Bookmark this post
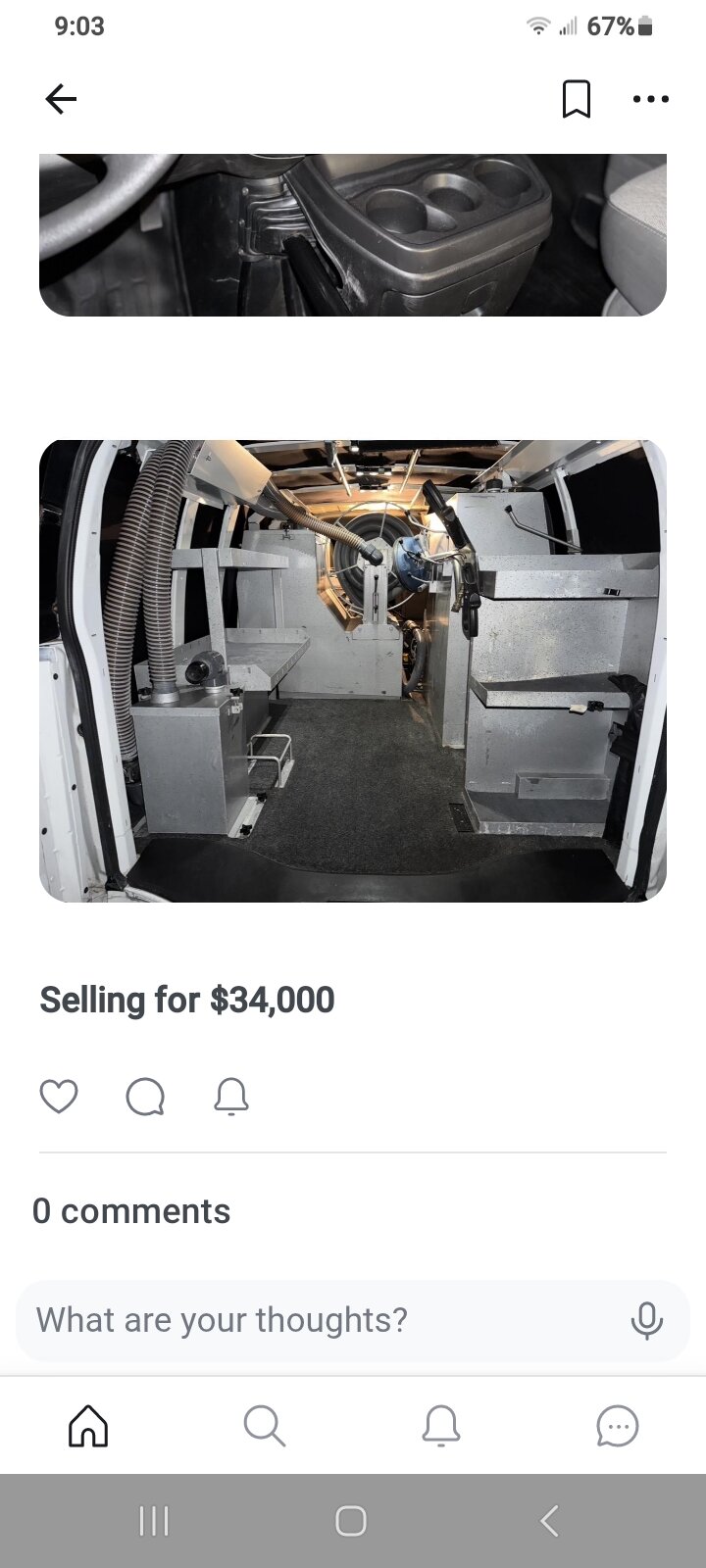706x1568 pixels. click(x=577, y=99)
